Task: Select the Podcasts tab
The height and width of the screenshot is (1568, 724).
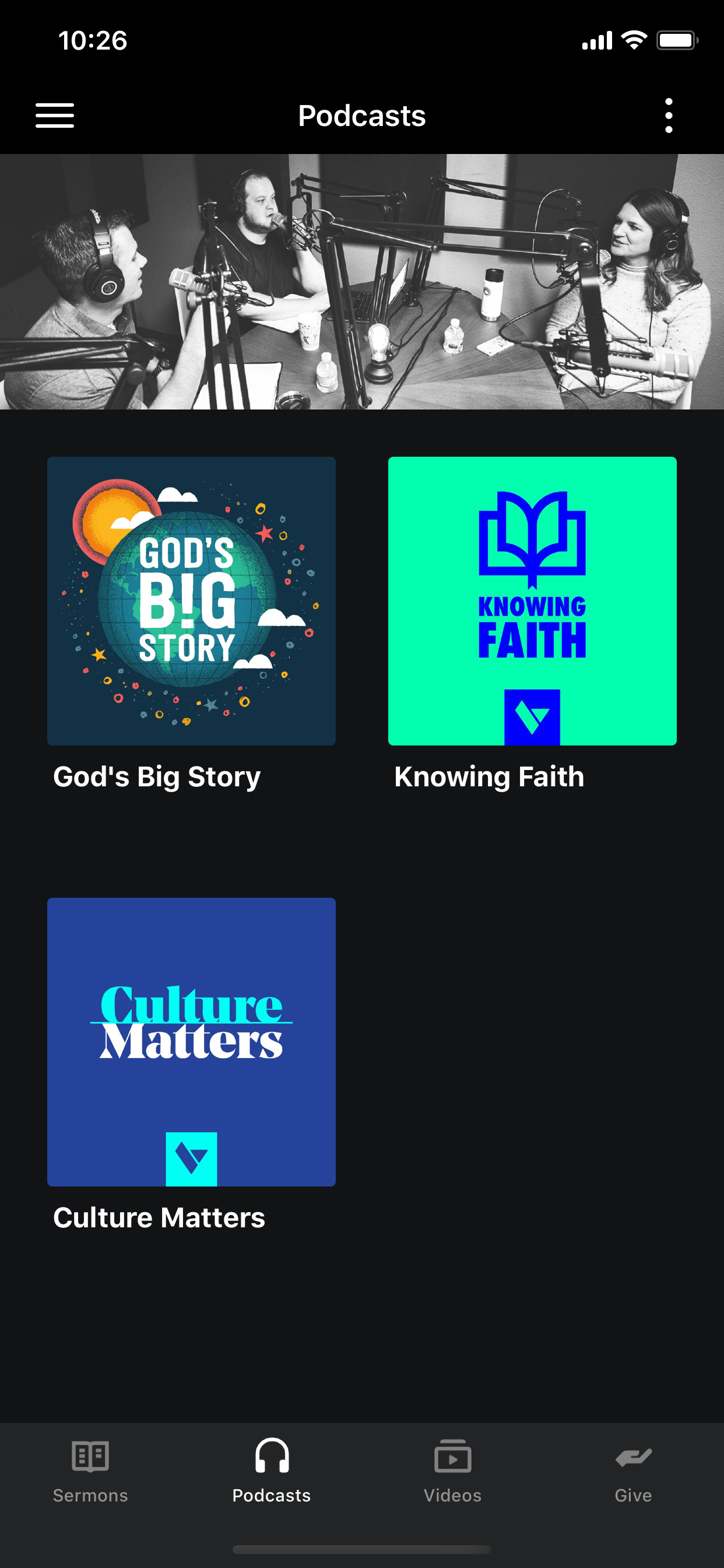Action: click(x=271, y=1471)
